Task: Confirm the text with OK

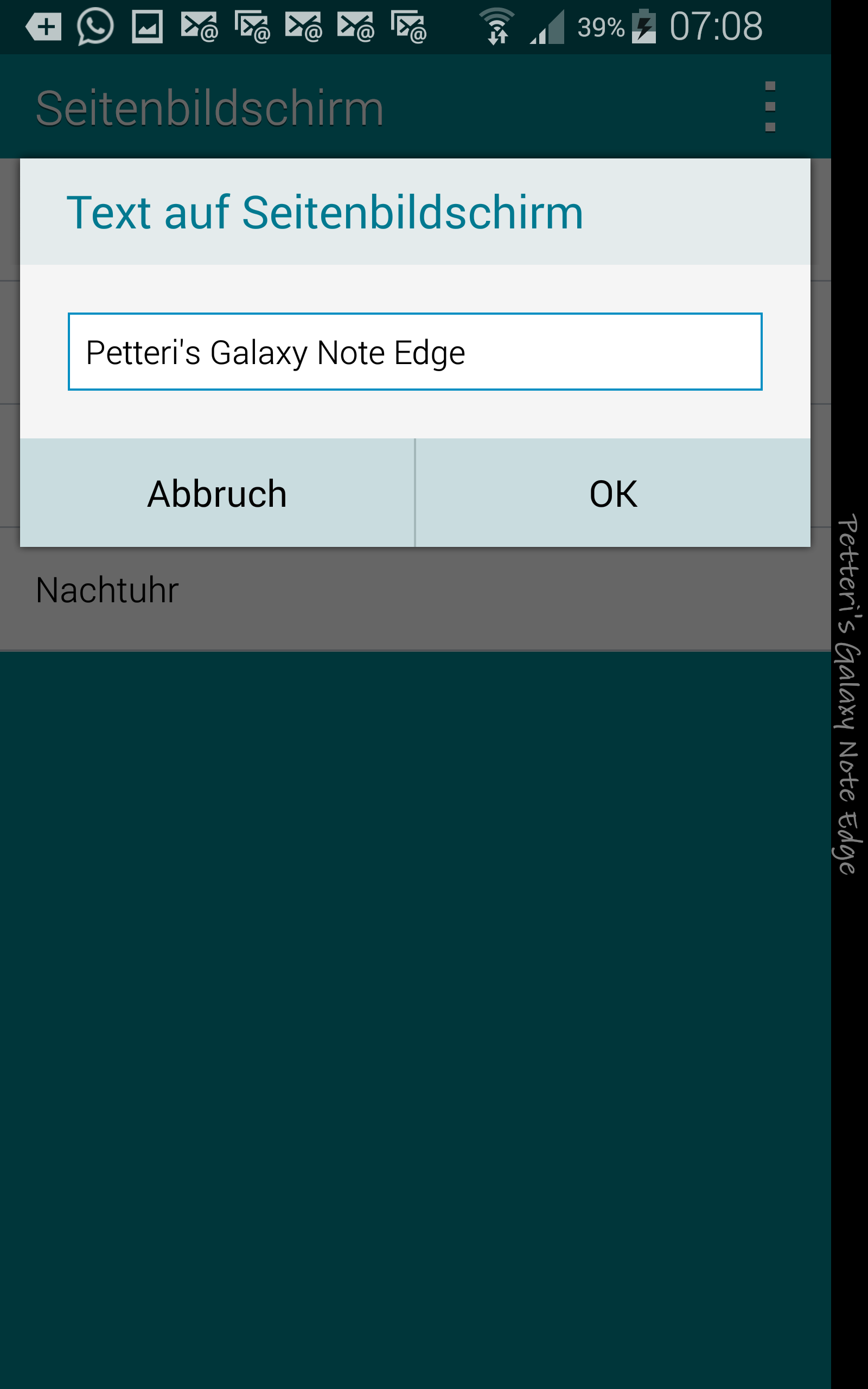Action: pos(613,493)
